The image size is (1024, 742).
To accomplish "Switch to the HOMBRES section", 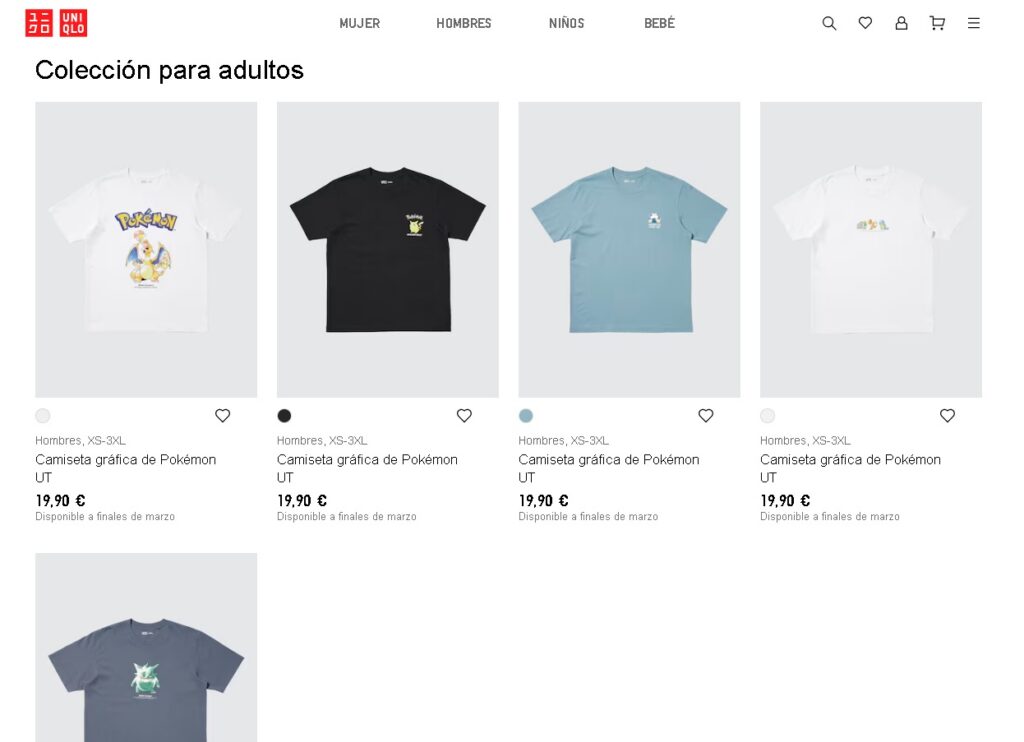I will pyautogui.click(x=463, y=23).
